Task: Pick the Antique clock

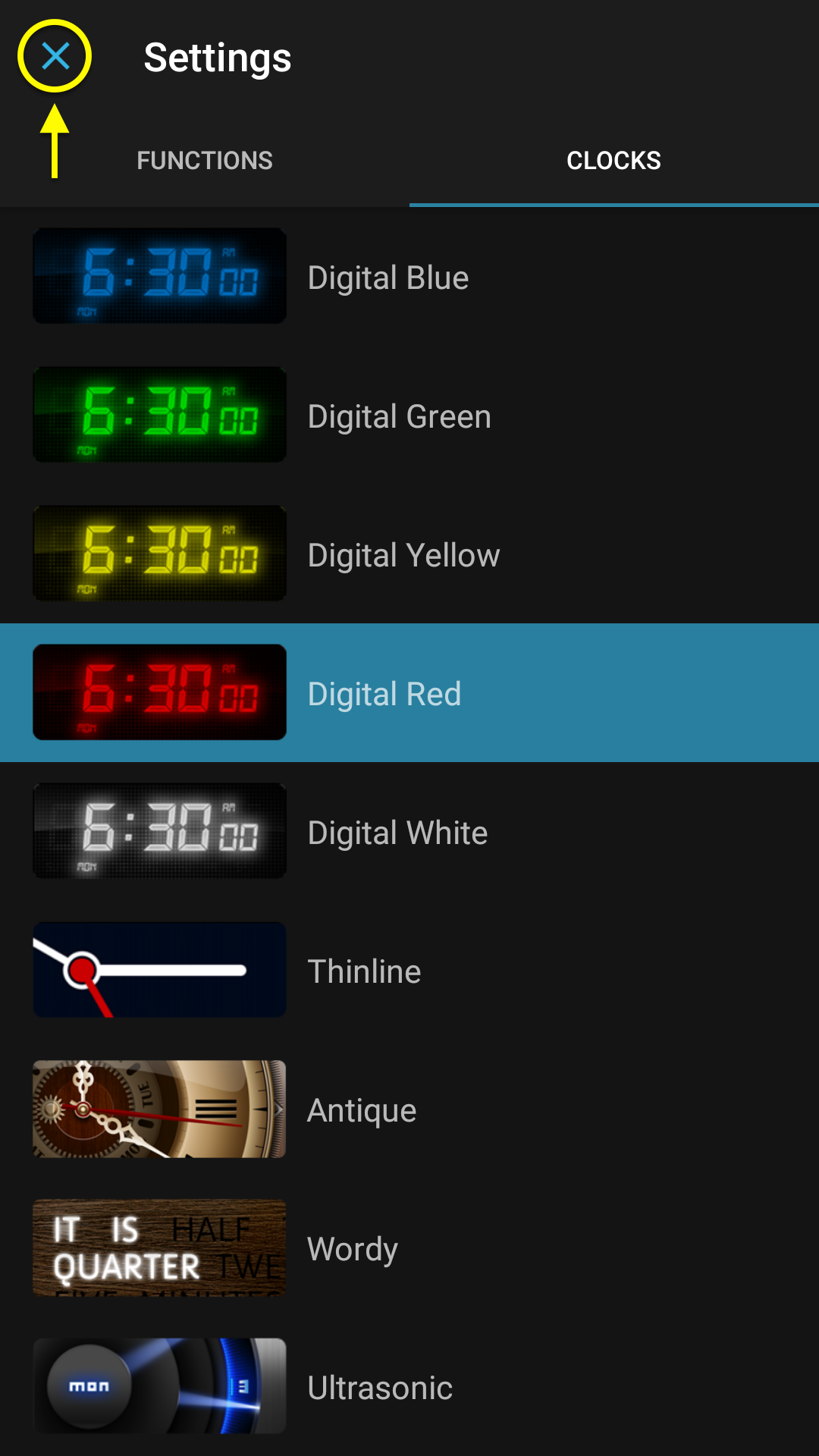Action: (409, 1109)
